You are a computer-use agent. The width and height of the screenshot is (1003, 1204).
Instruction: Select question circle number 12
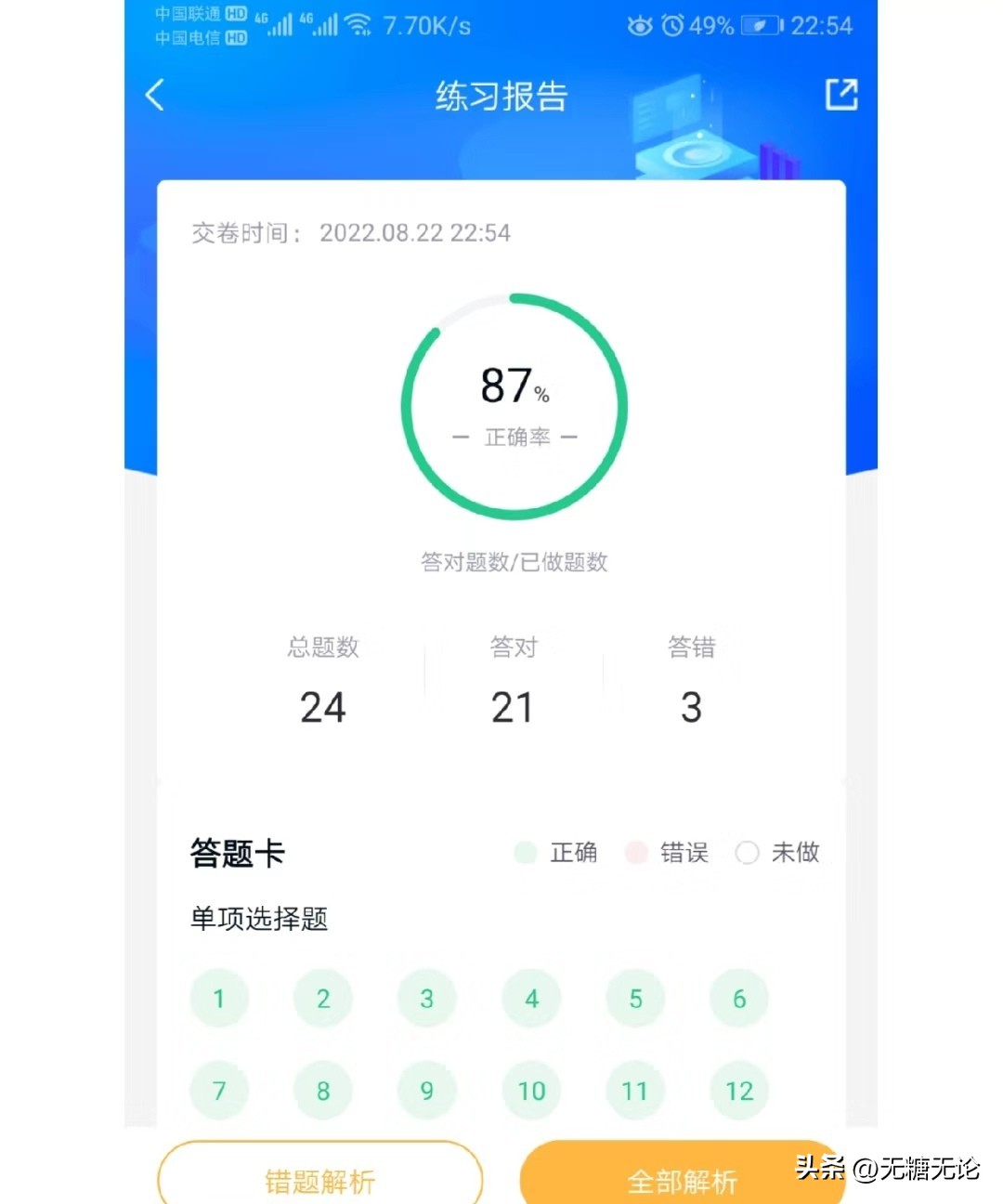coord(738,1091)
